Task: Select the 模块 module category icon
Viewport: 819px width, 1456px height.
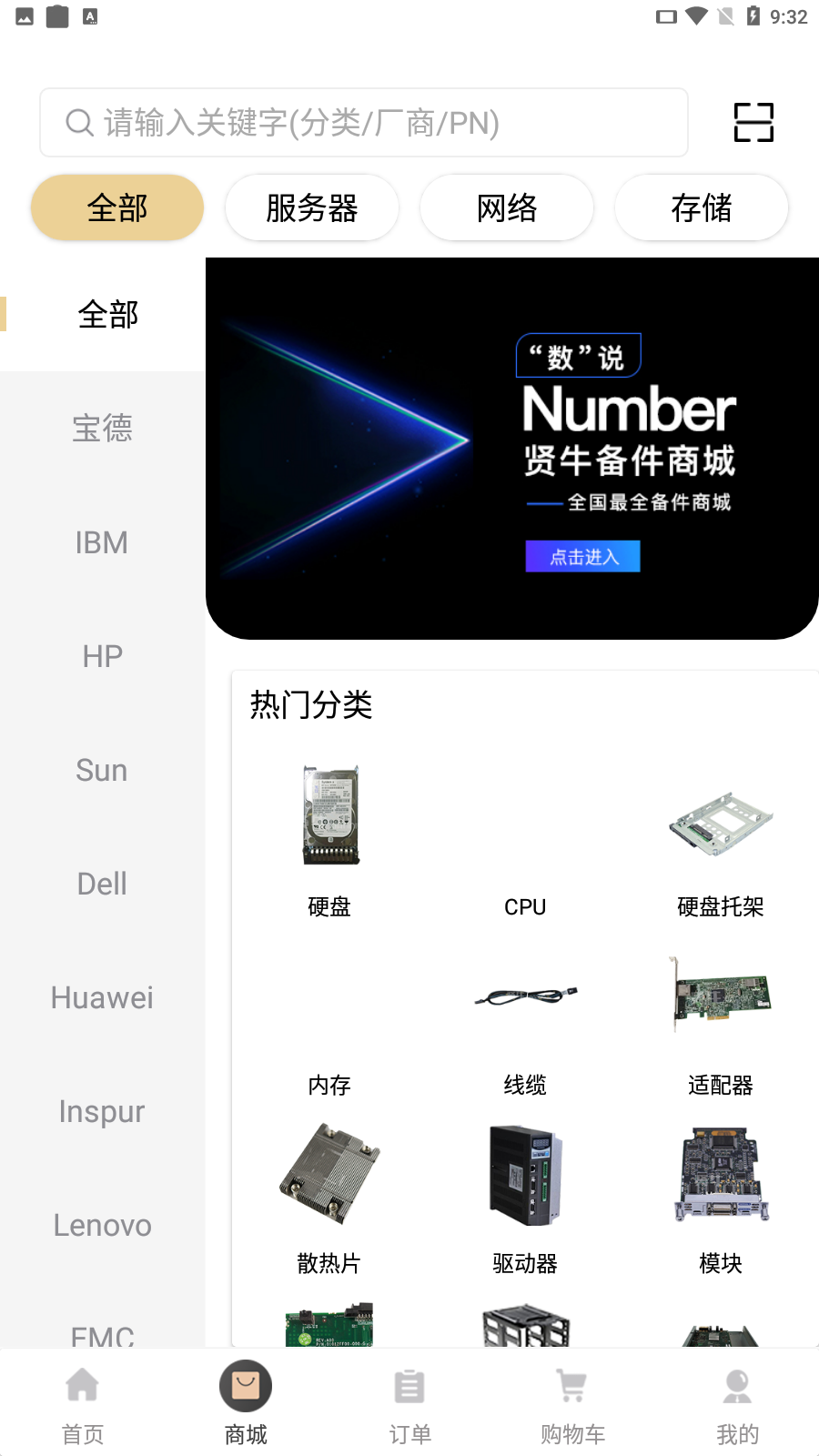Action: point(720,1174)
